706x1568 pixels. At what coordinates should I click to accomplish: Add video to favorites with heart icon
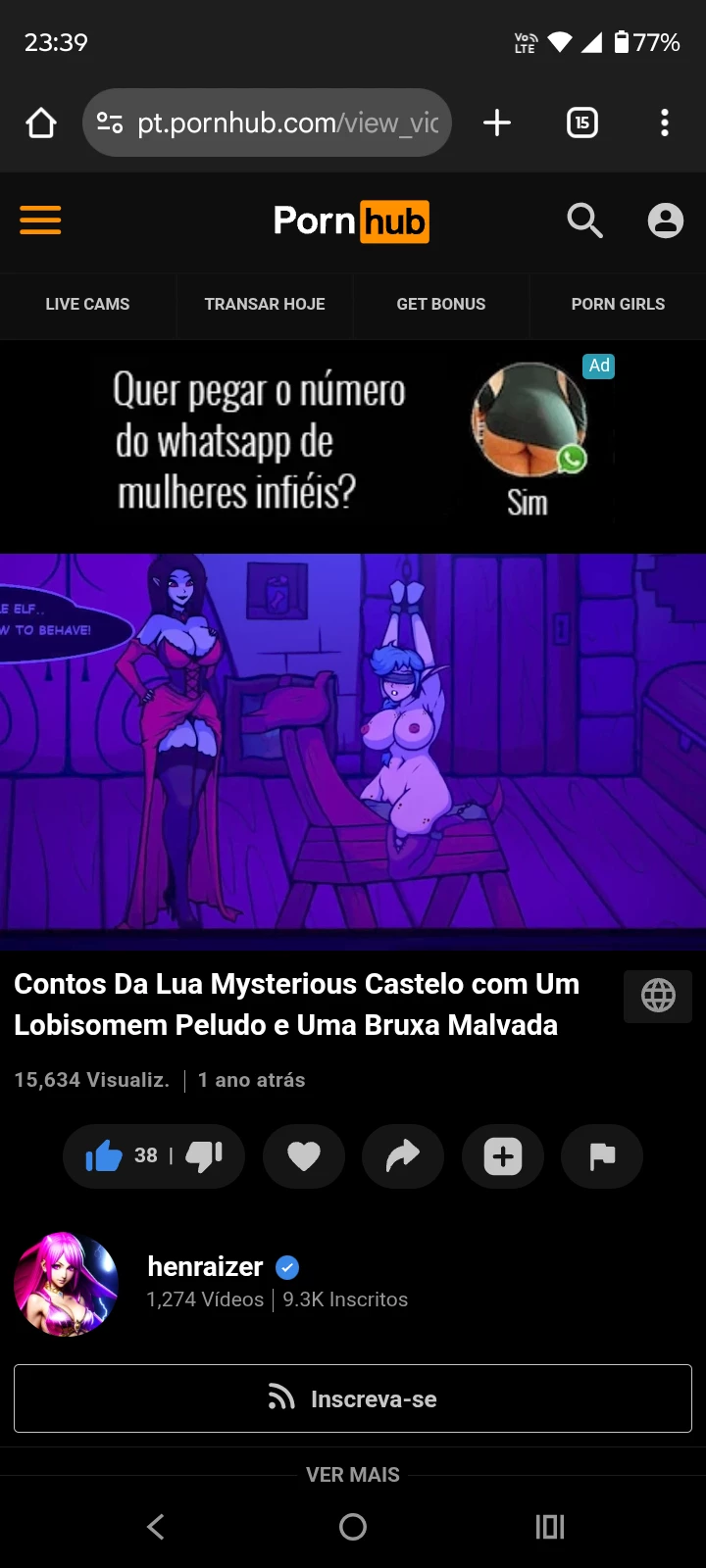click(303, 1157)
